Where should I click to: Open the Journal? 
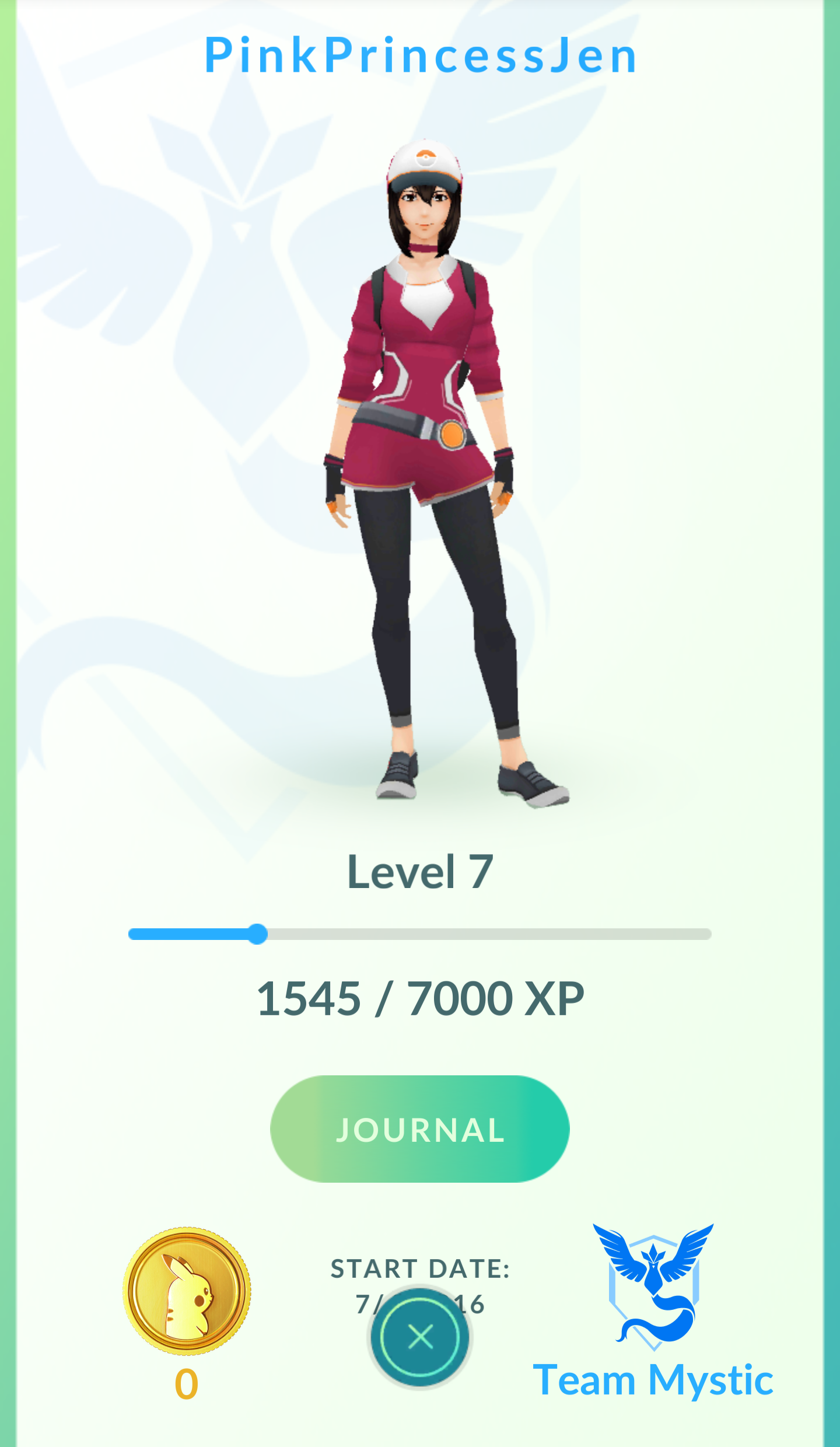click(419, 1128)
